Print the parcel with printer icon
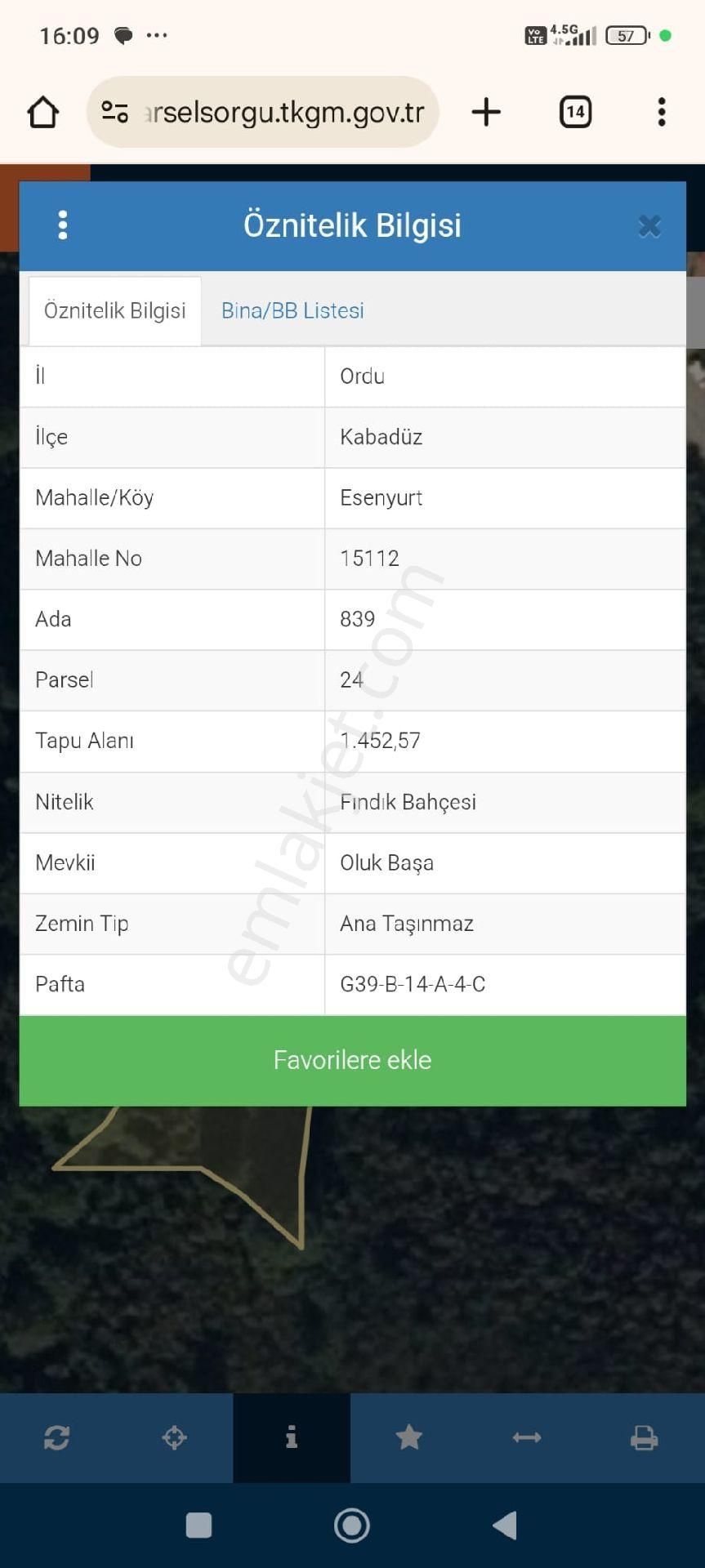 point(644,1437)
